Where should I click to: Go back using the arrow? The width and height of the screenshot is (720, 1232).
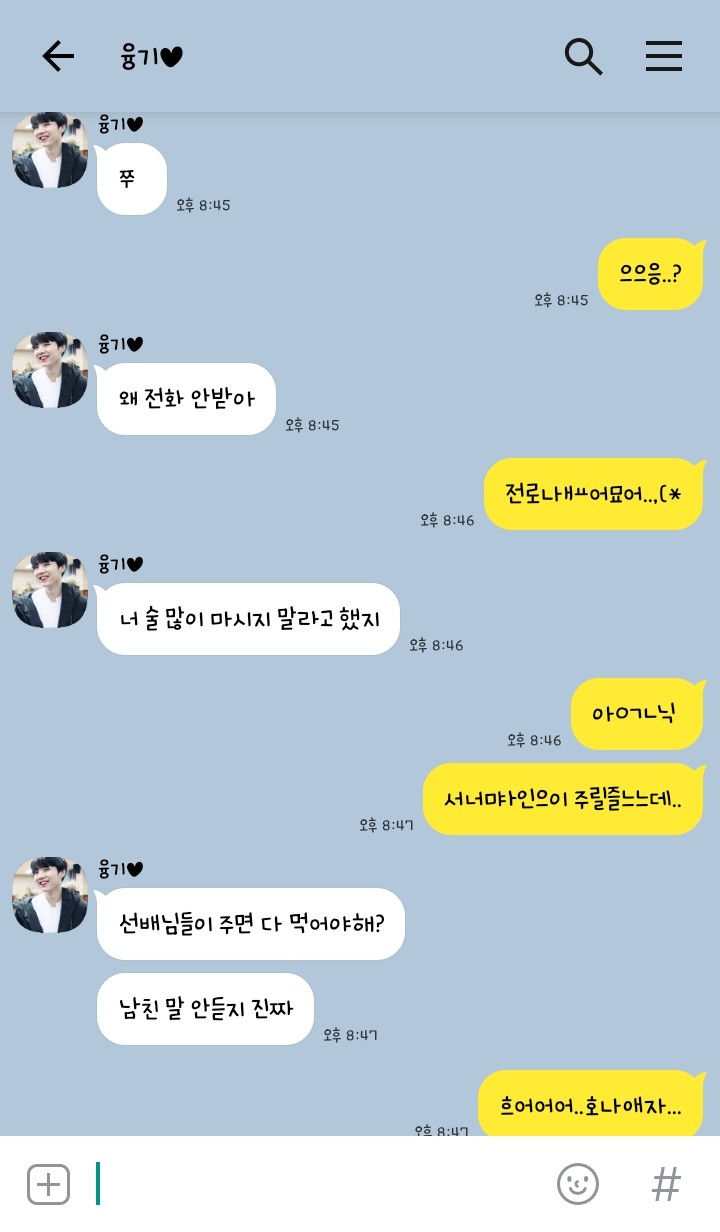58,56
